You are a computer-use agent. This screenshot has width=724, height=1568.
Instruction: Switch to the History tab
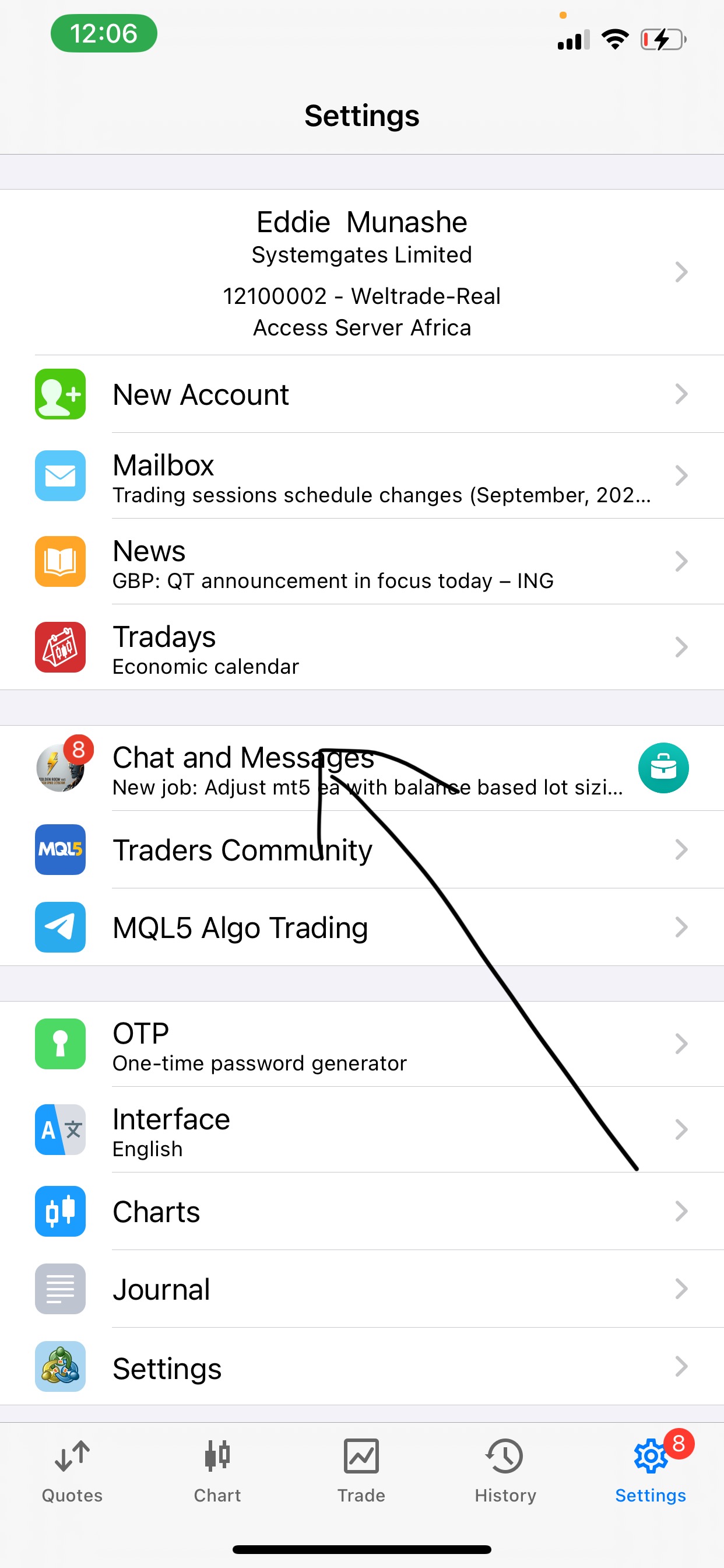(x=505, y=1471)
